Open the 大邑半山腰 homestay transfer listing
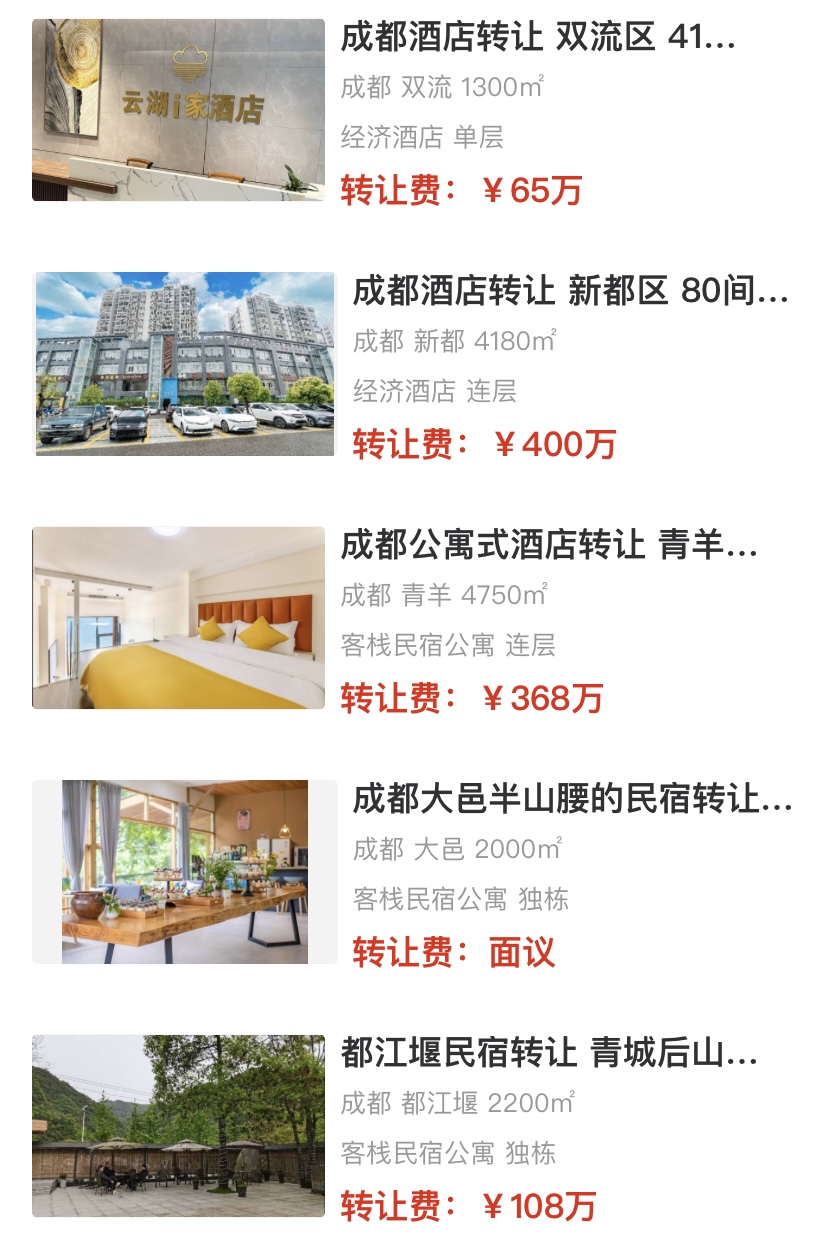 tap(572, 800)
